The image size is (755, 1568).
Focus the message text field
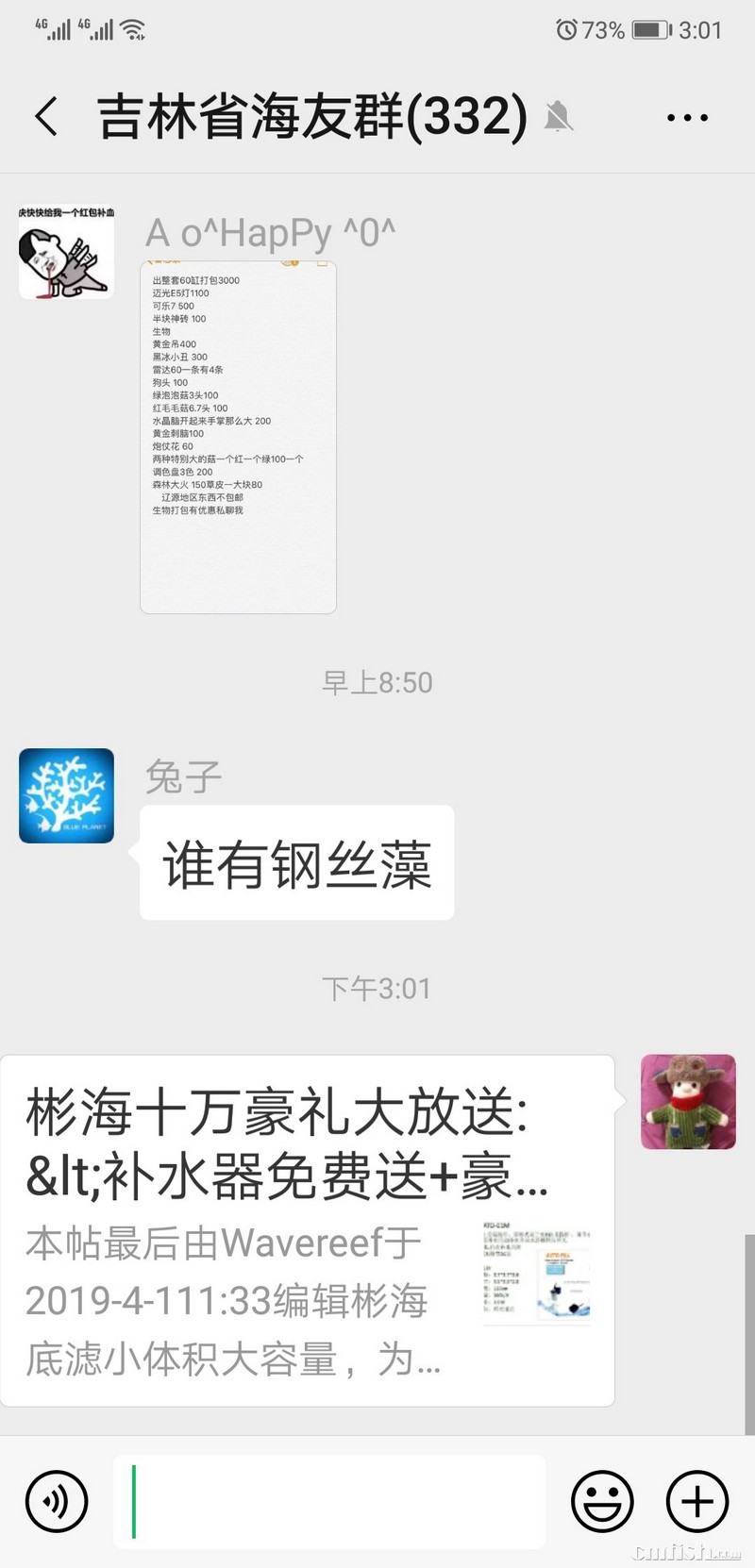(x=330, y=1500)
